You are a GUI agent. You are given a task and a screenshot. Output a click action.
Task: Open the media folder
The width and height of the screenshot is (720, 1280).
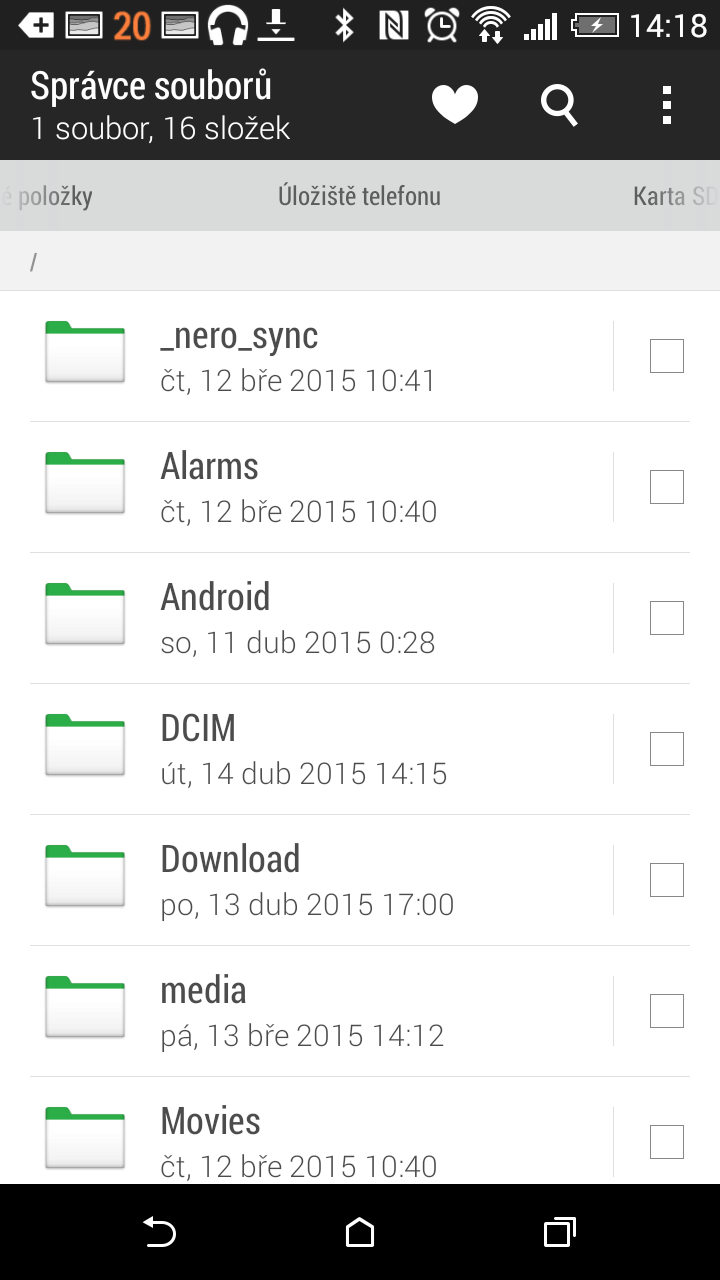point(320,1011)
